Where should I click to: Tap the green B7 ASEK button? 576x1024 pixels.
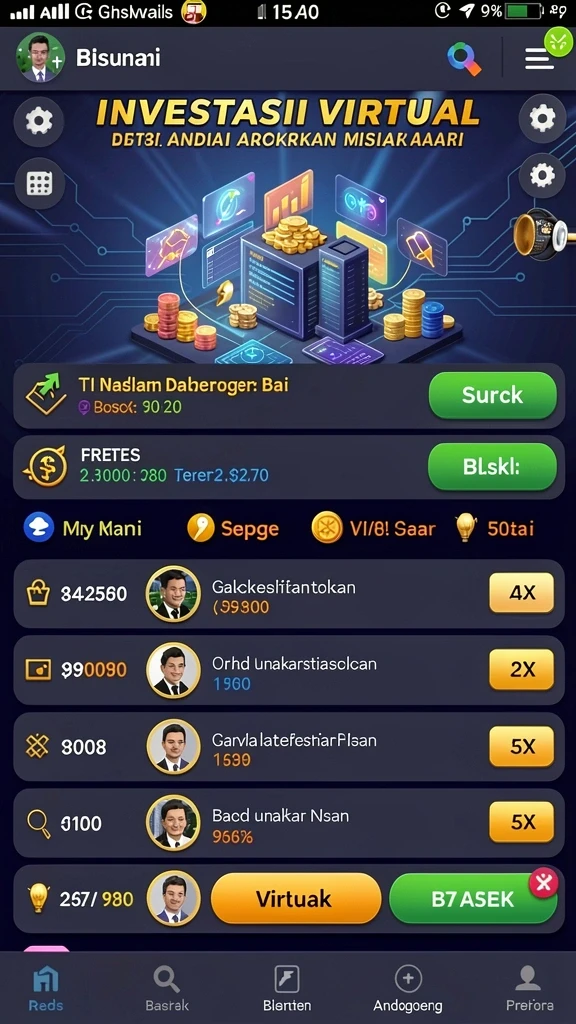click(473, 899)
